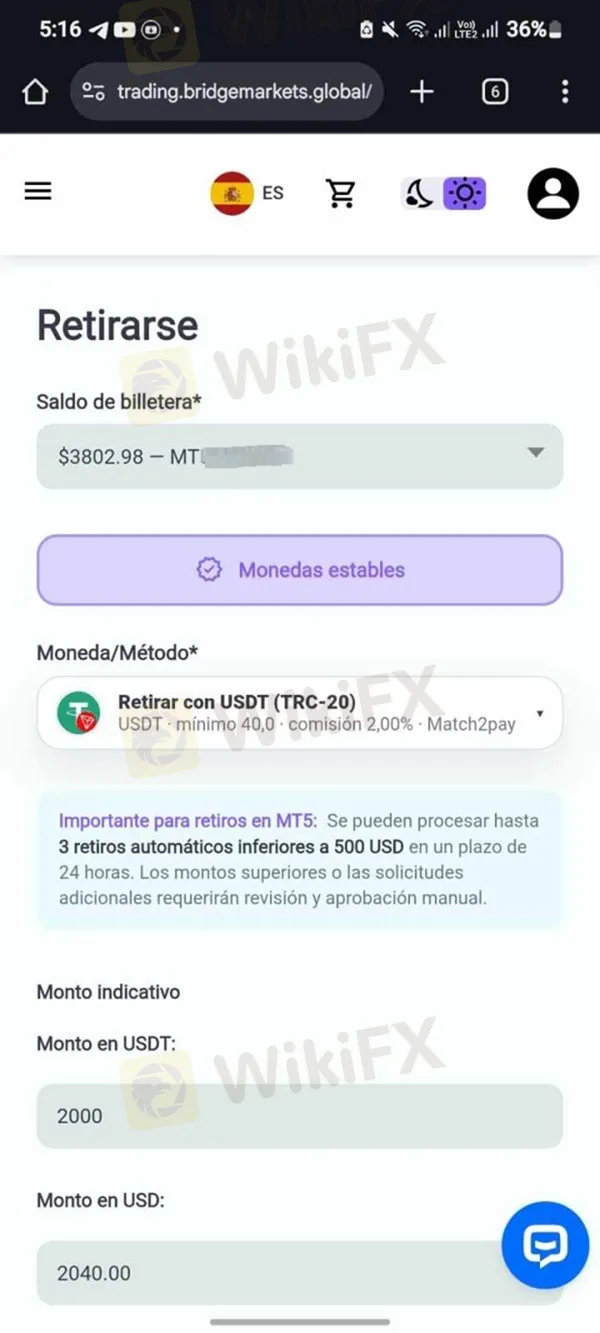The height and width of the screenshot is (1333, 600).
Task: Open the hamburger navigation menu
Action: (x=38, y=192)
